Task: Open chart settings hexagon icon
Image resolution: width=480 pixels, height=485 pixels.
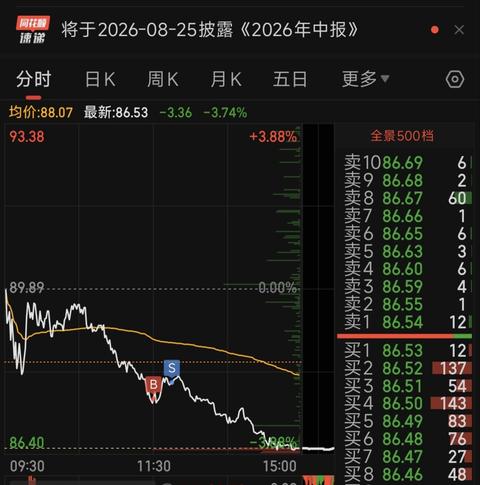Action: (455, 79)
